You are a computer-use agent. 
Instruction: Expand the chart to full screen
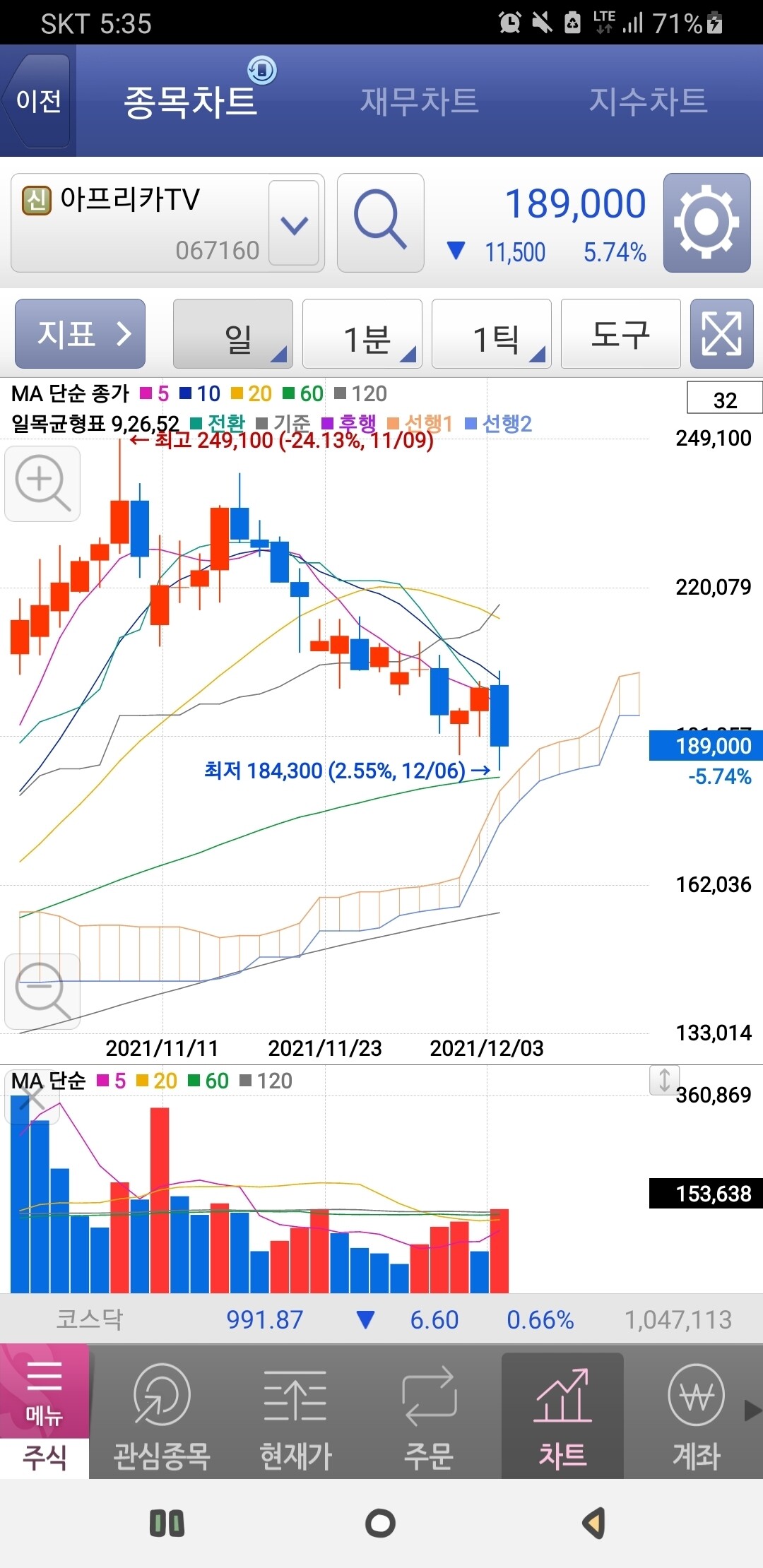tap(721, 334)
